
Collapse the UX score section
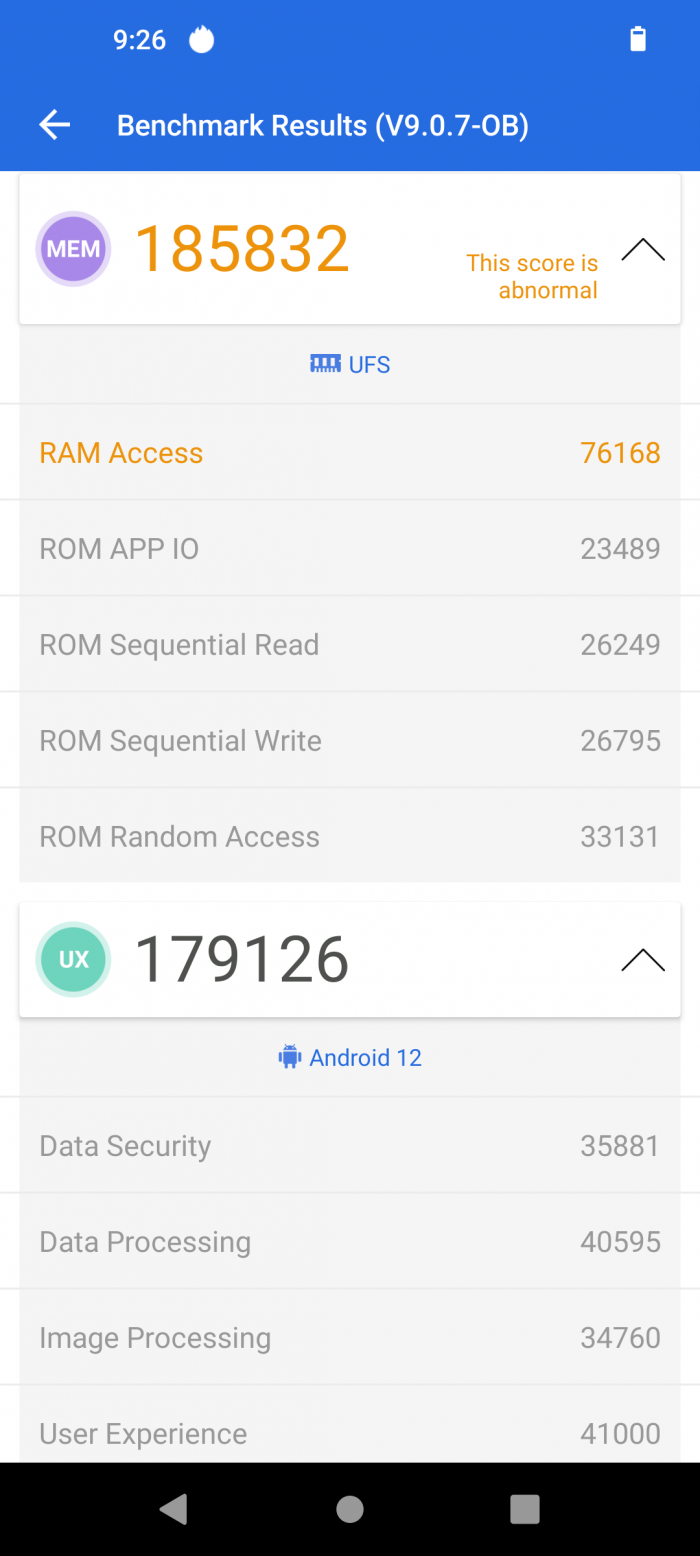click(642, 960)
